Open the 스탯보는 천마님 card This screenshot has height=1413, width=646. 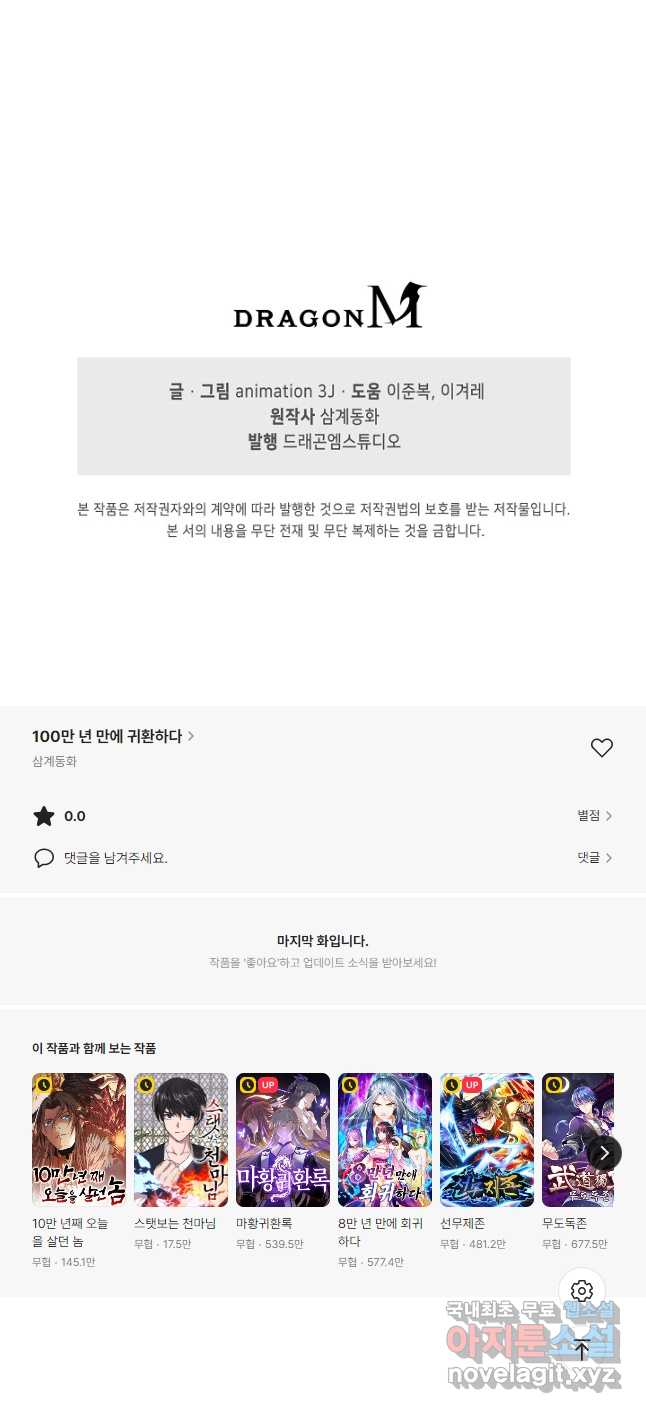click(x=181, y=1140)
